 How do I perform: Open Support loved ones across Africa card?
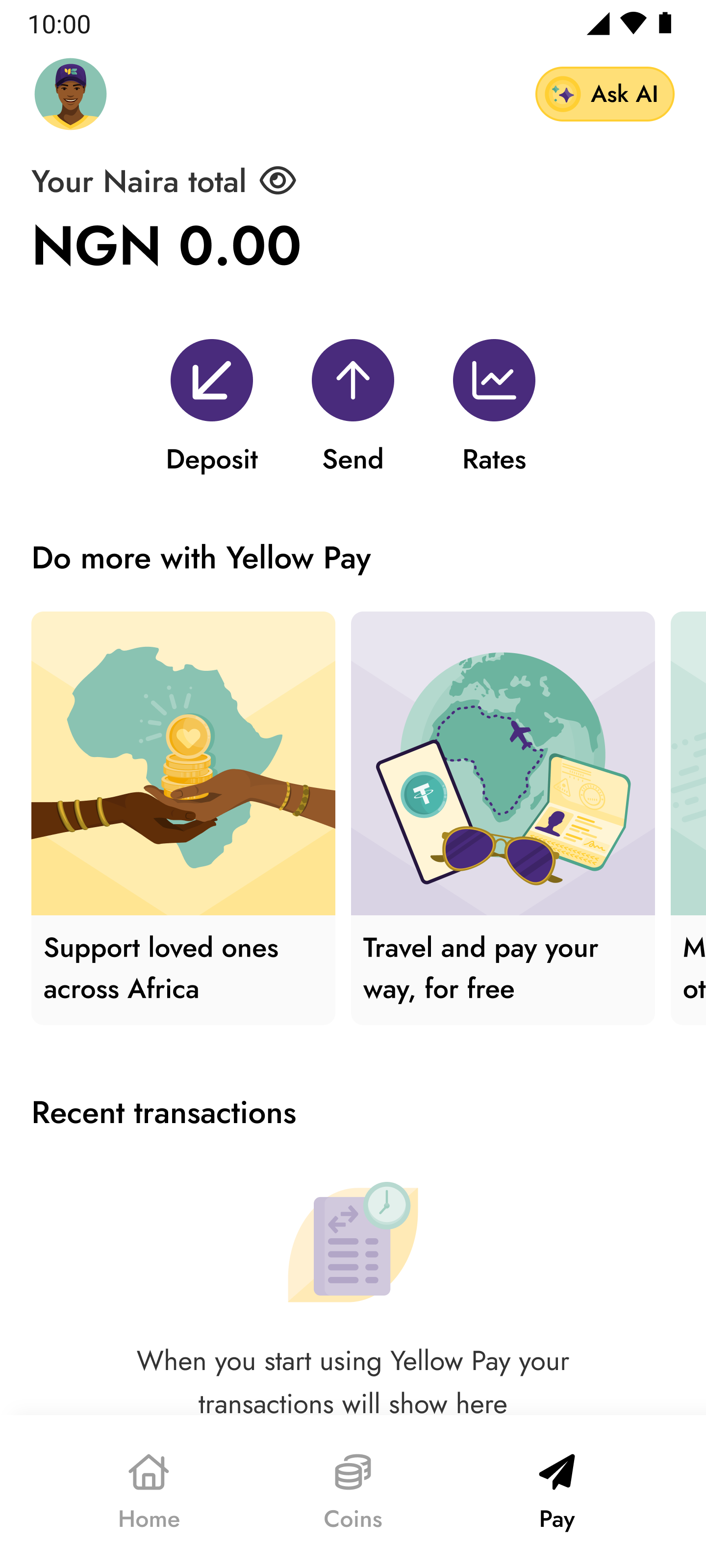[x=183, y=817]
